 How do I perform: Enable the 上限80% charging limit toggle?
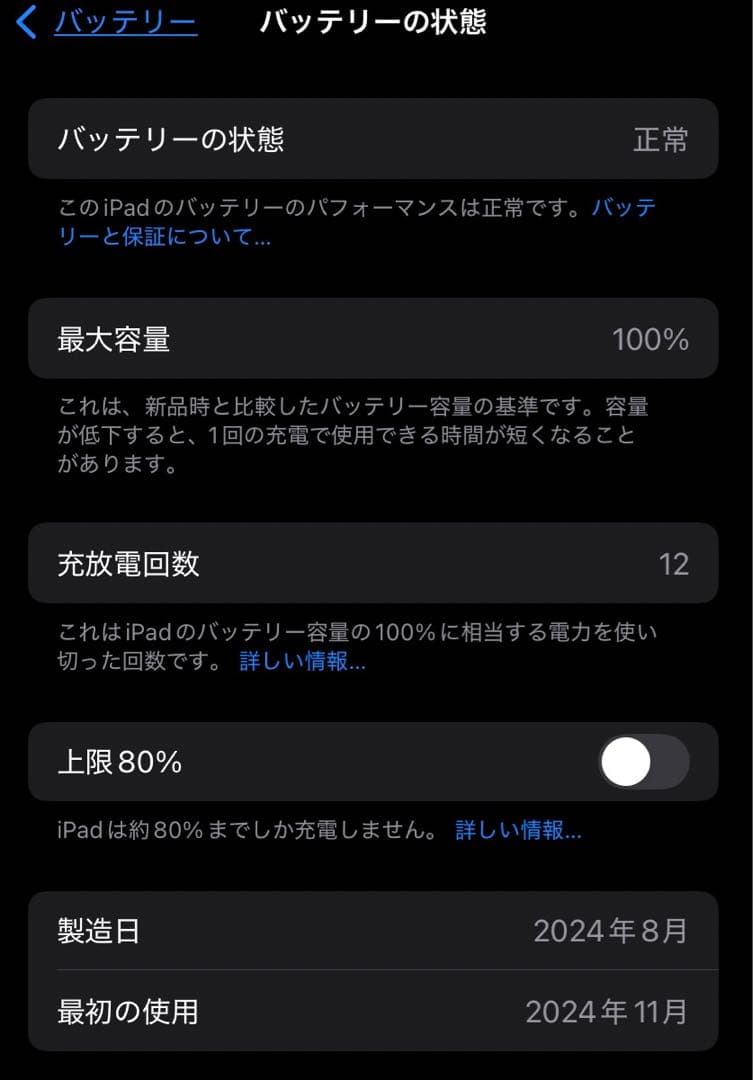tap(643, 761)
